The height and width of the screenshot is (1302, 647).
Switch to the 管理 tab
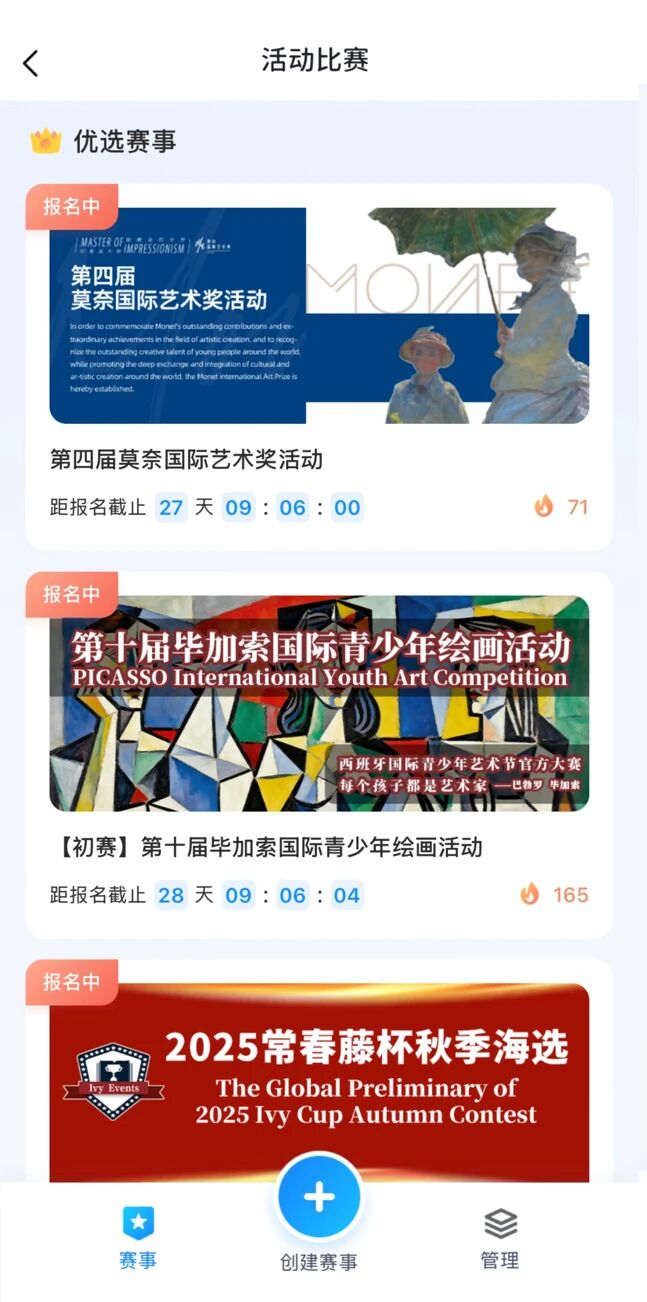[x=500, y=1236]
